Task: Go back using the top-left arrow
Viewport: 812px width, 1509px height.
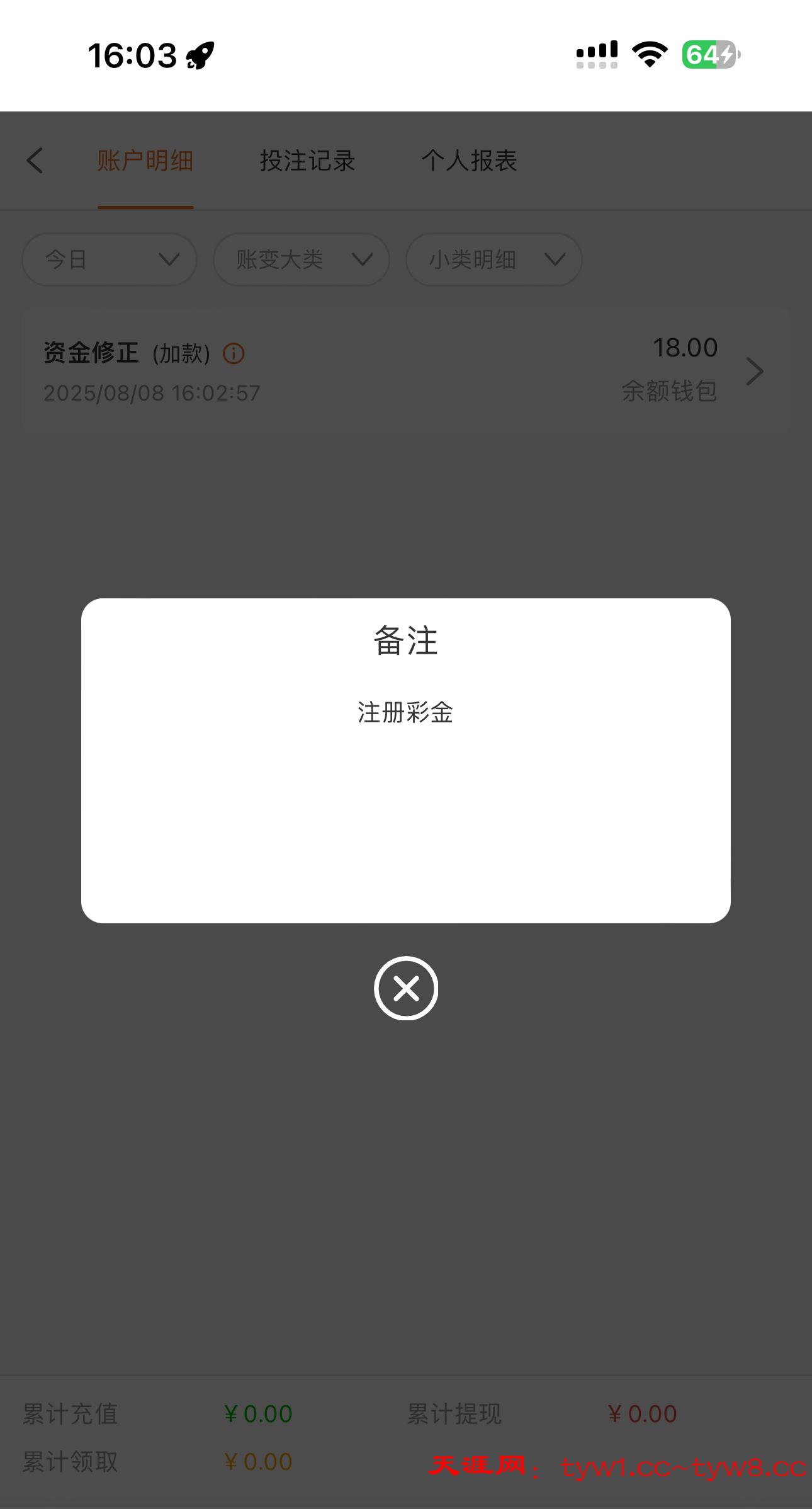Action: click(35, 161)
